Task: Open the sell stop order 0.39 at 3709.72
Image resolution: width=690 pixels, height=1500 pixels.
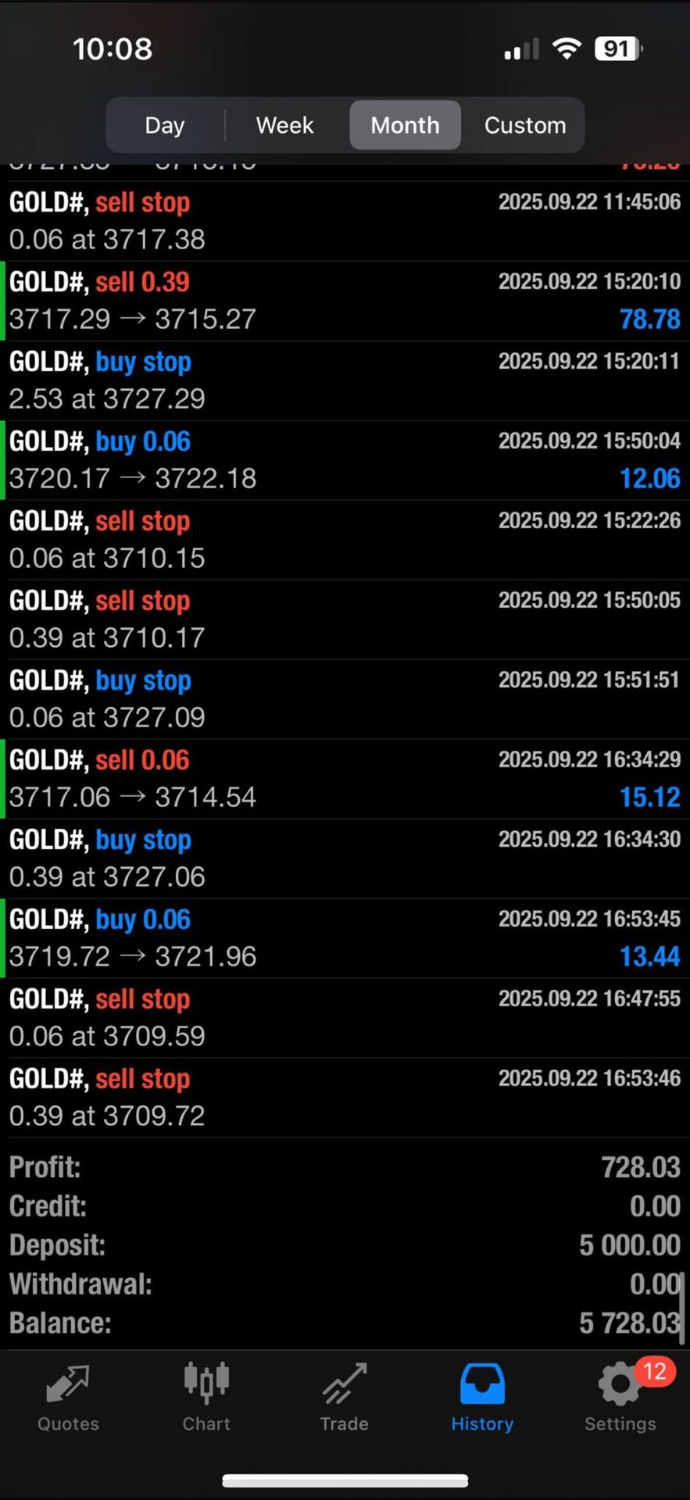Action: click(x=345, y=1097)
